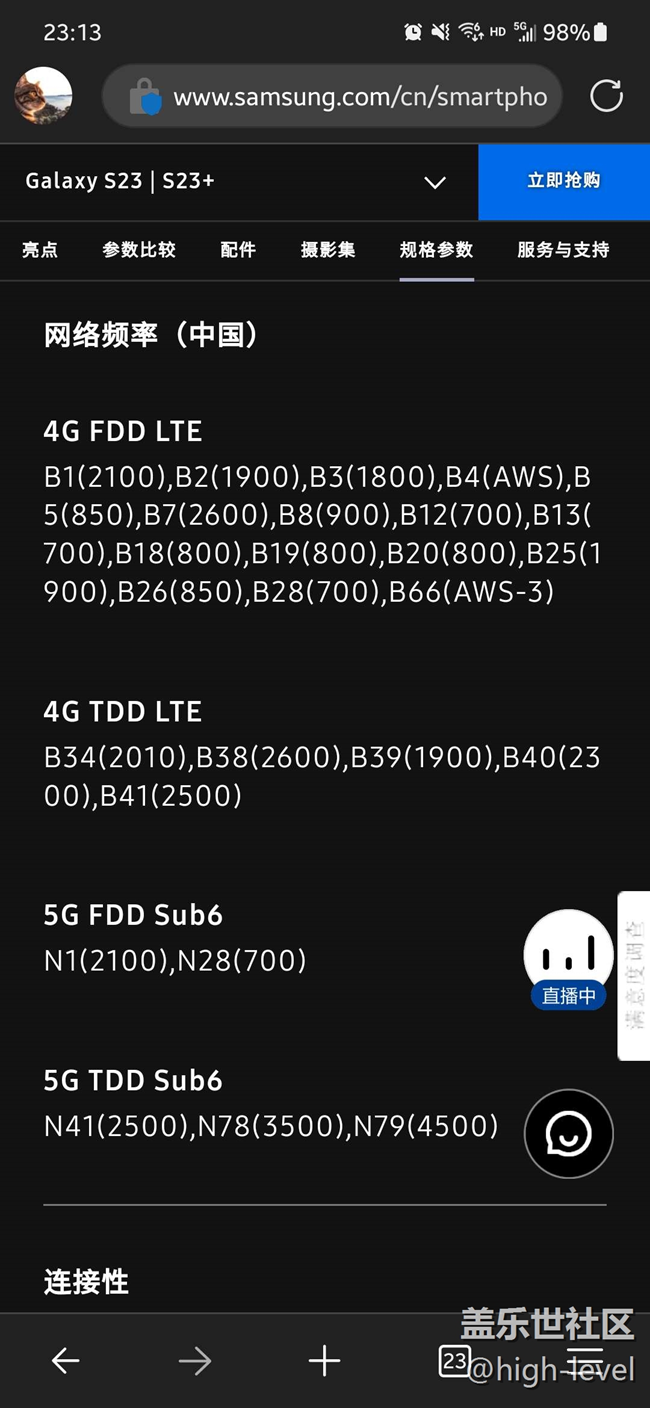Viewport: 650px width, 1408px height.
Task: Go to the 服务与支持 tab
Action: point(563,250)
